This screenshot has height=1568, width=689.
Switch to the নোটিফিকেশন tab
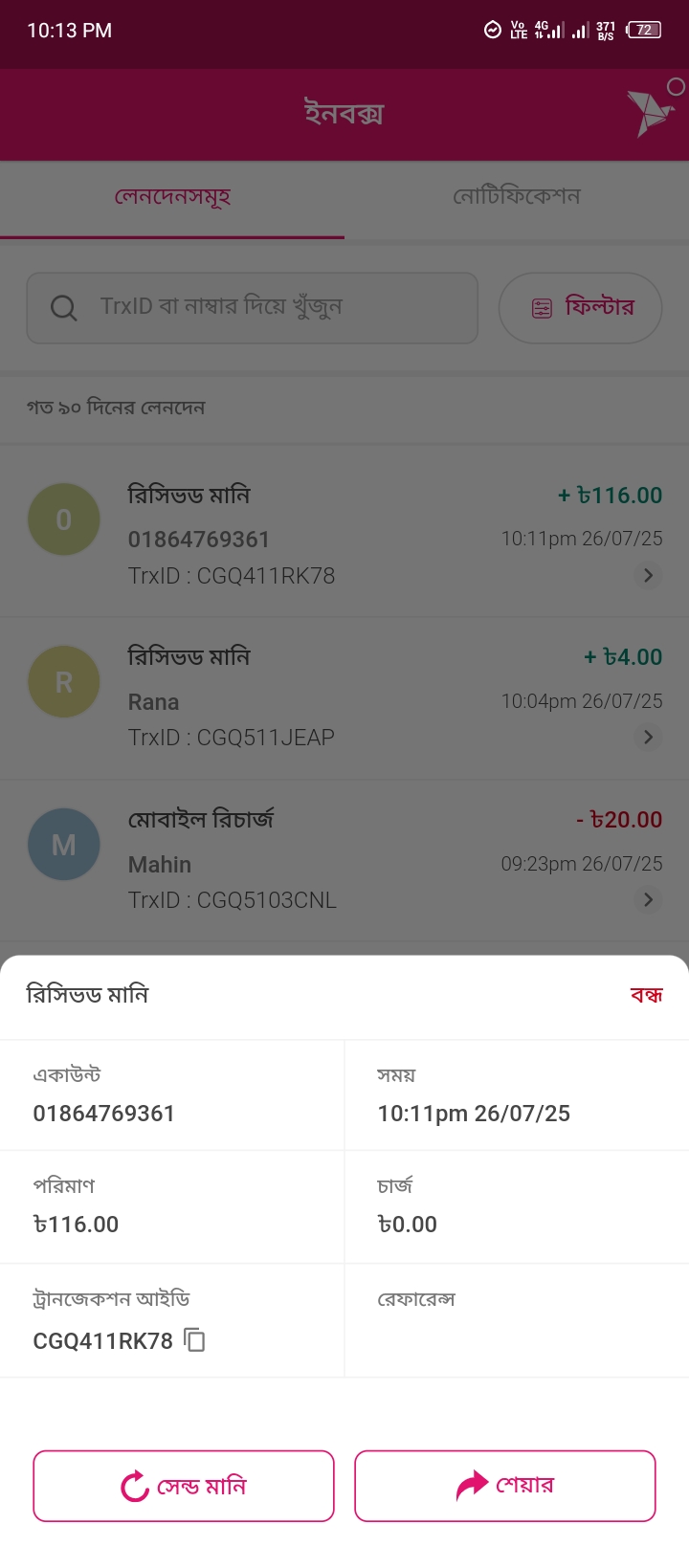517,197
